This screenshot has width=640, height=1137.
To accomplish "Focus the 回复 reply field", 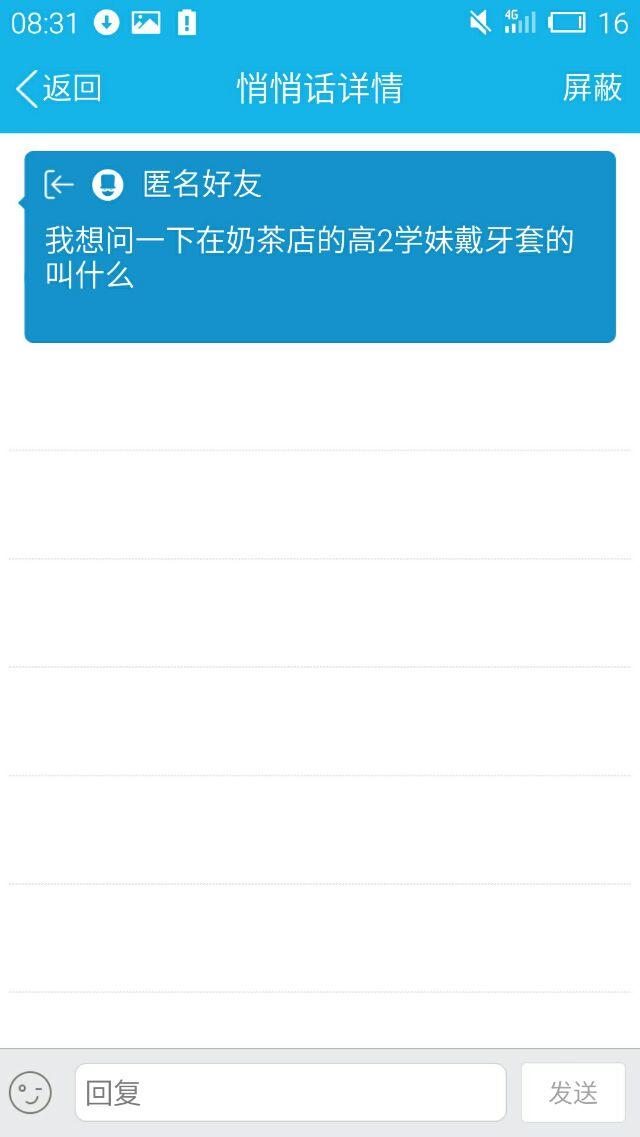I will [290, 1092].
